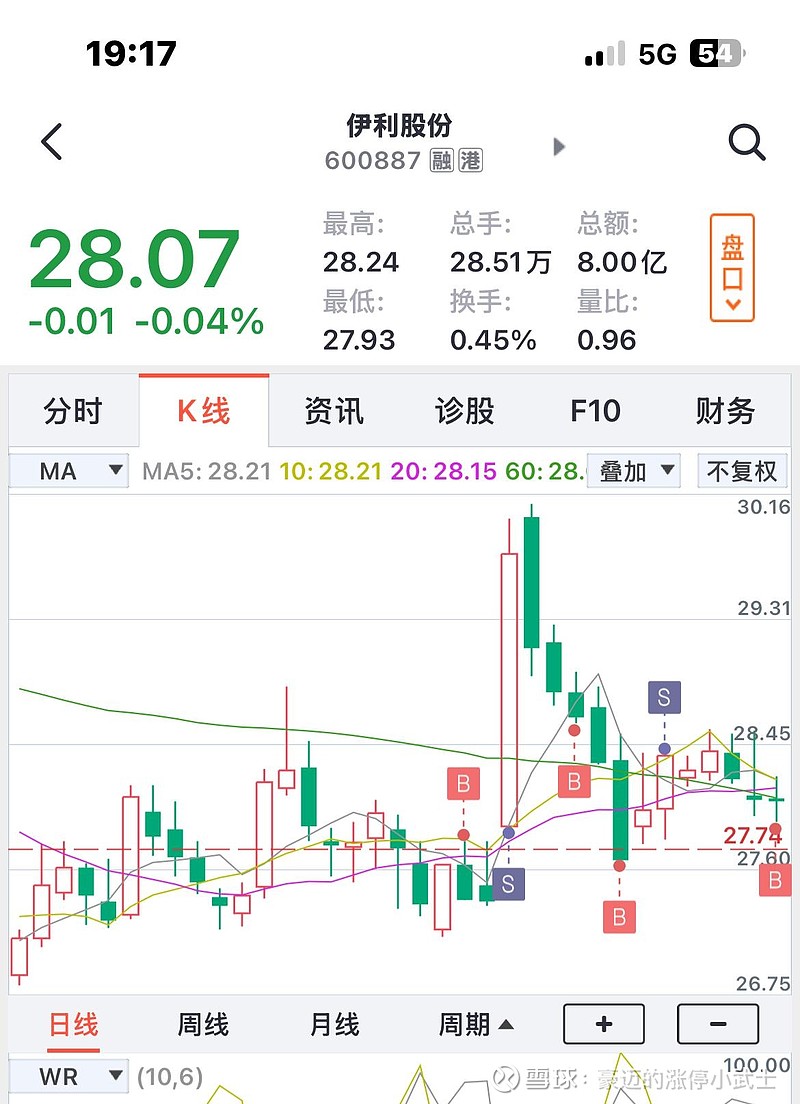Viewport: 800px width, 1104px height.
Task: Open the search magnifier icon
Action: pyautogui.click(x=746, y=143)
